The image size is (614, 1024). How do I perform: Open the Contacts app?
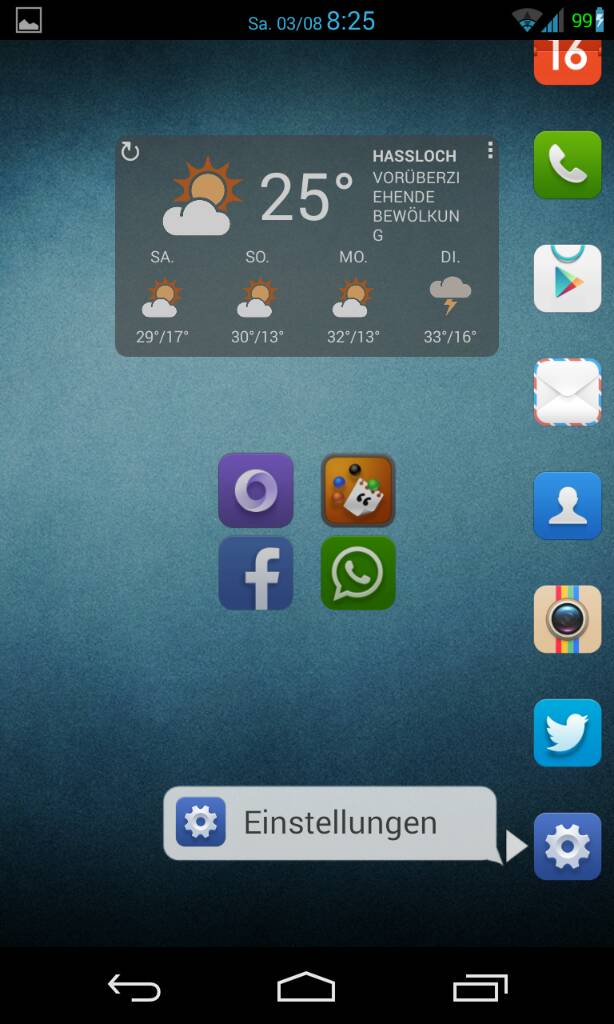coord(567,506)
